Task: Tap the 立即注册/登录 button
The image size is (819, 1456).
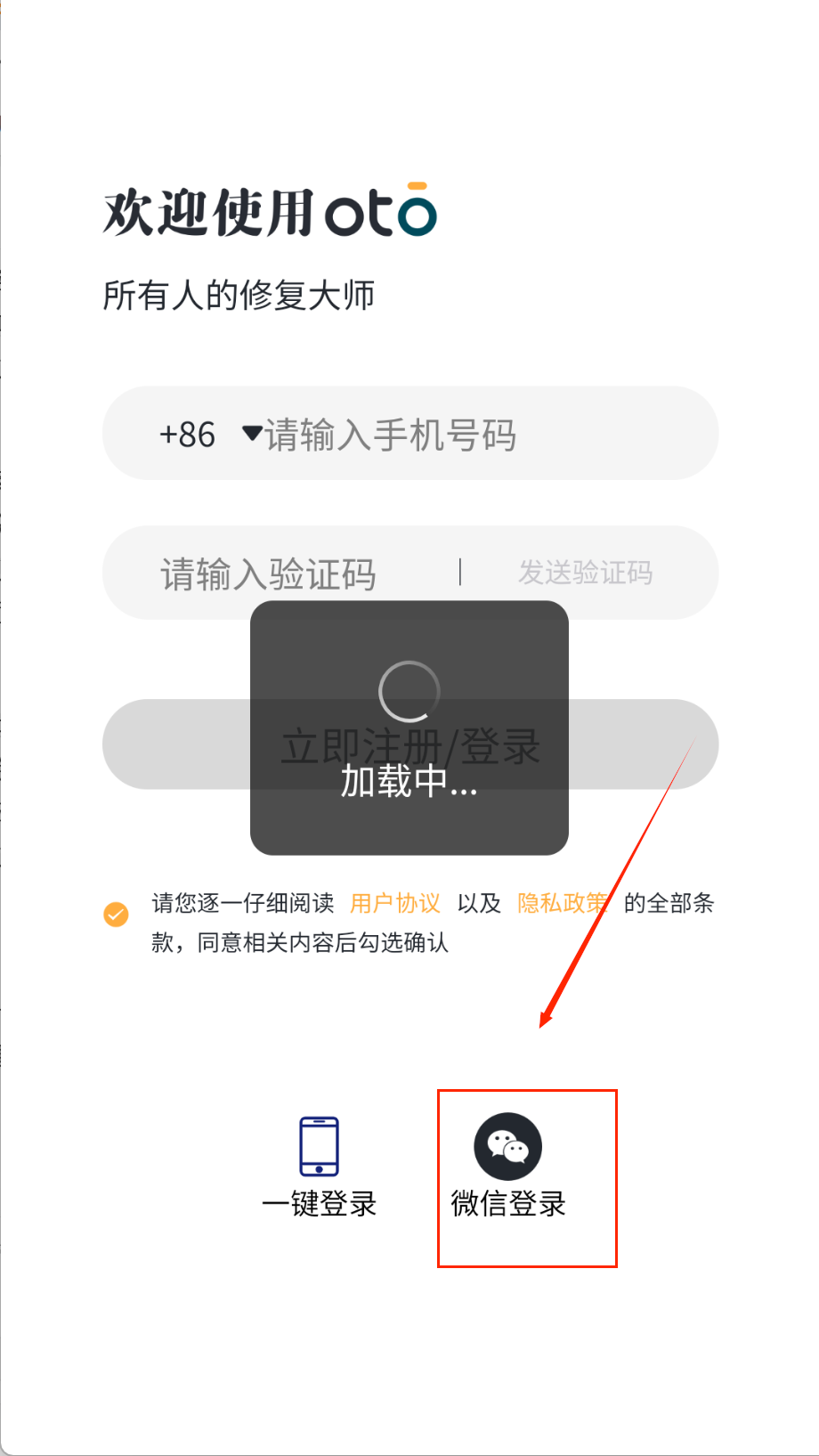Action: point(641,744)
